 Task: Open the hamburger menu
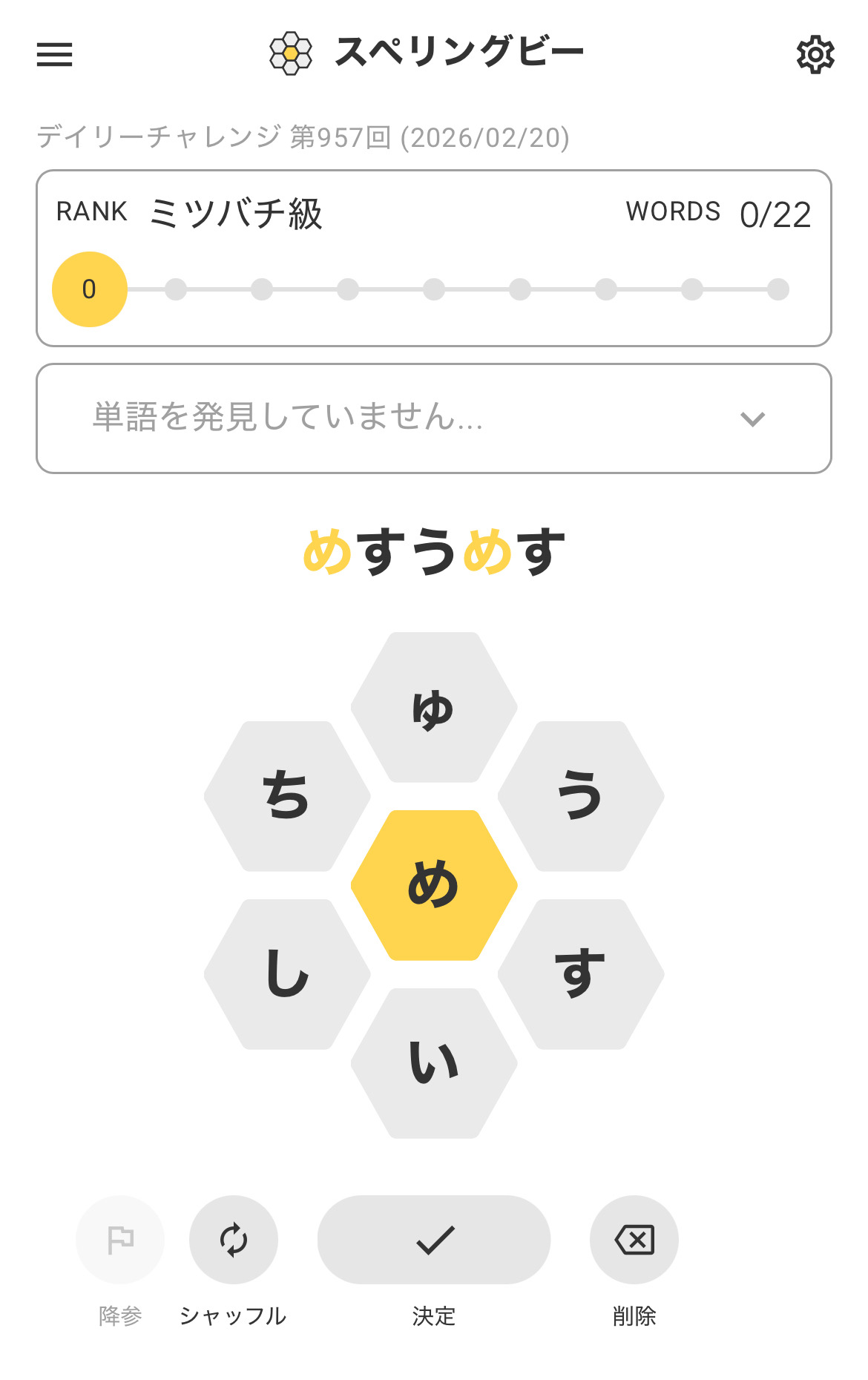point(55,54)
